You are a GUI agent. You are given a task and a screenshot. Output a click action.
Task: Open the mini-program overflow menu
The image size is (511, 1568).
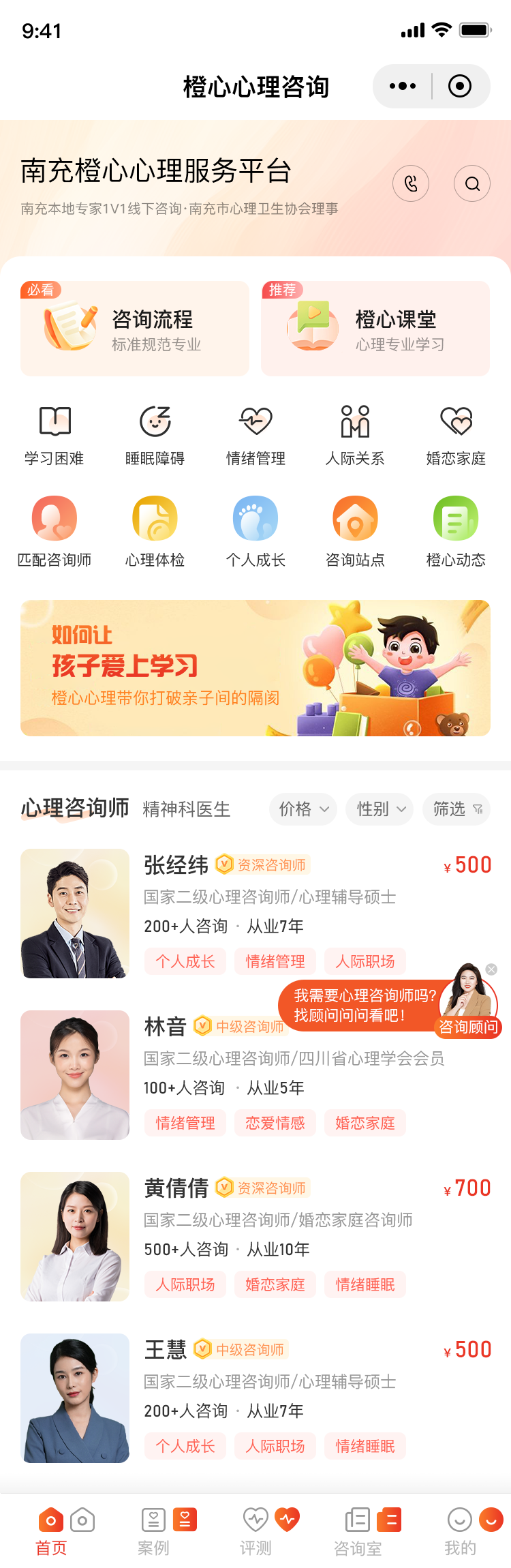point(403,87)
